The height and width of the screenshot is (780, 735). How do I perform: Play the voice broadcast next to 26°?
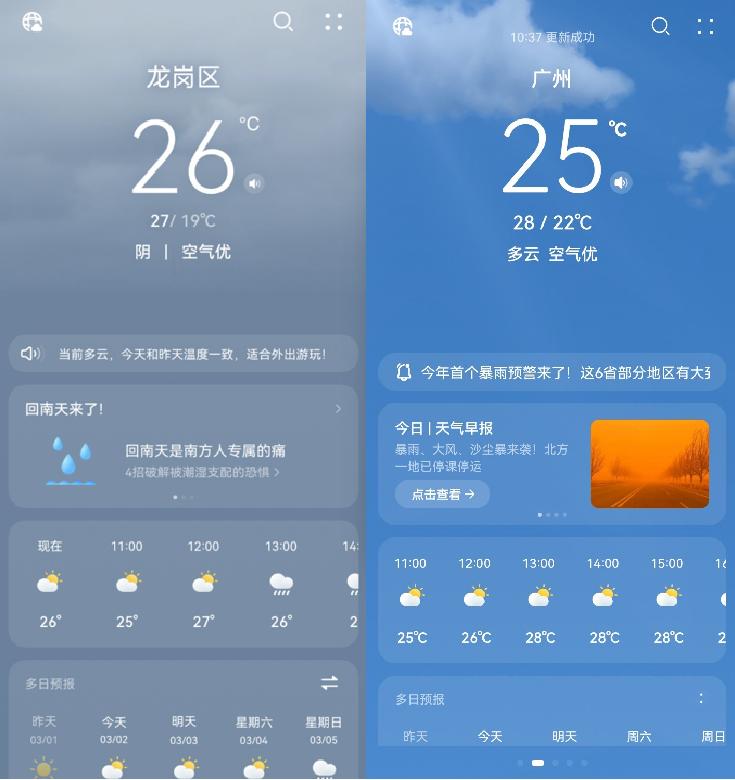(254, 183)
